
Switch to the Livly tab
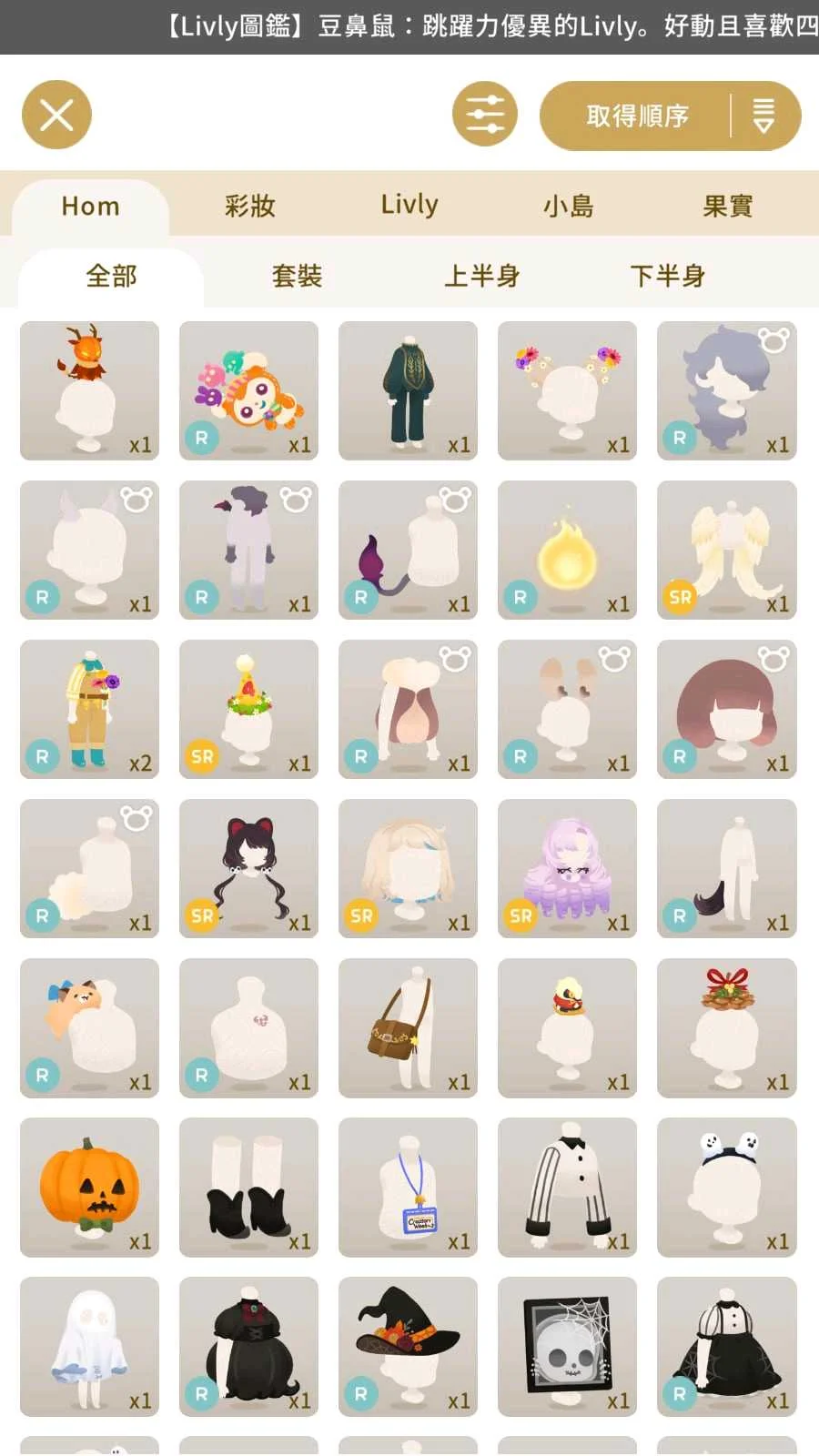click(x=409, y=206)
